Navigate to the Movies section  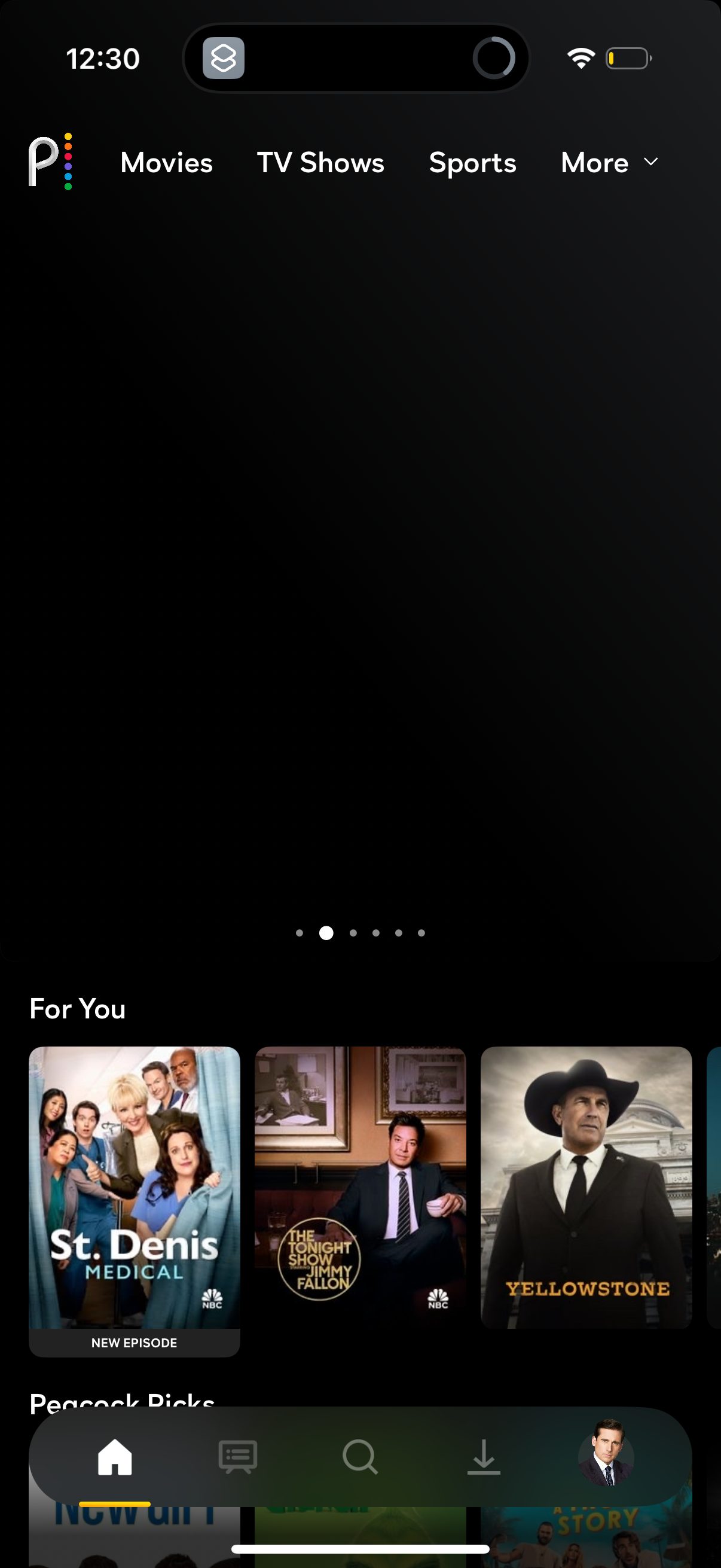point(166,163)
